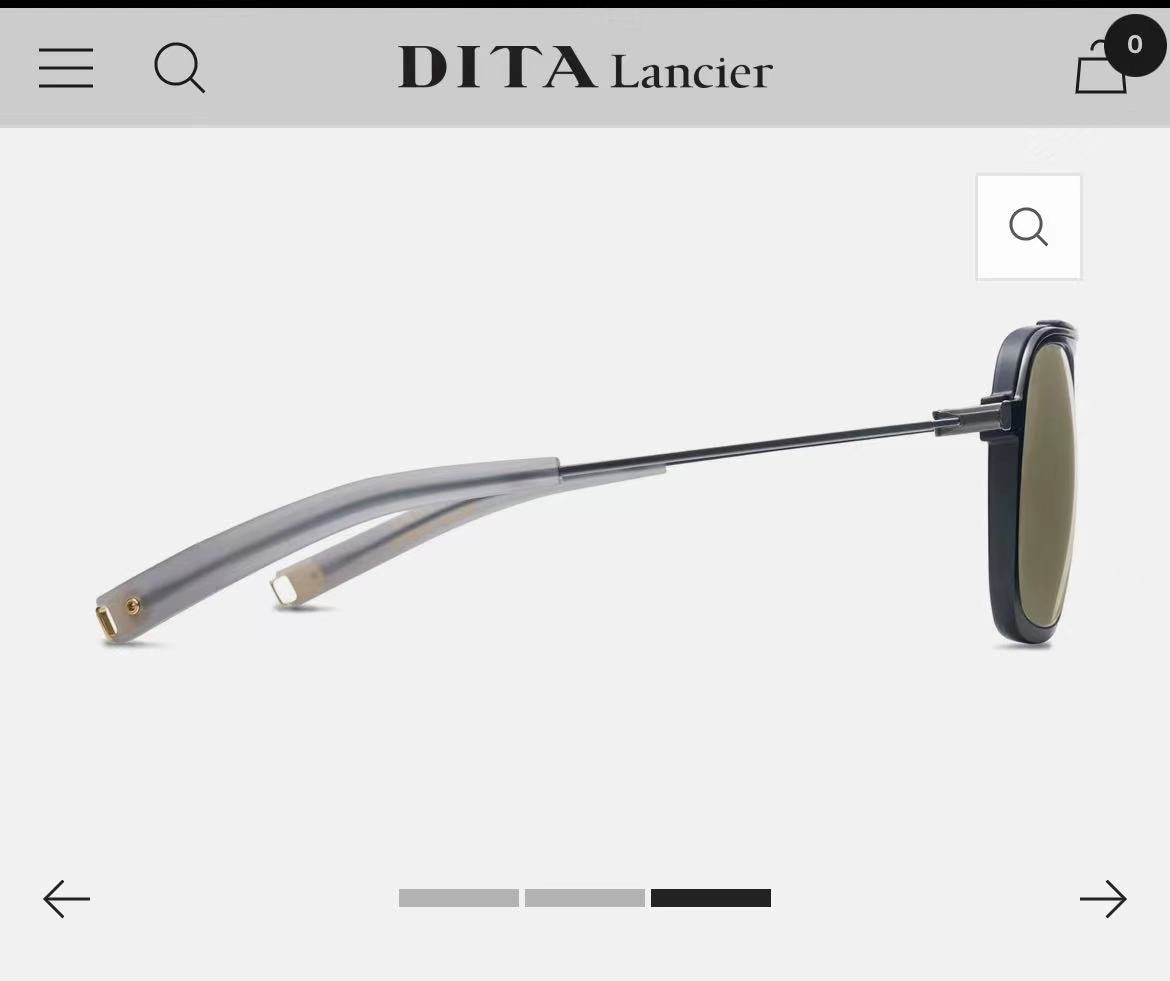Go to the next product image
The width and height of the screenshot is (1170, 981).
[x=1103, y=898]
